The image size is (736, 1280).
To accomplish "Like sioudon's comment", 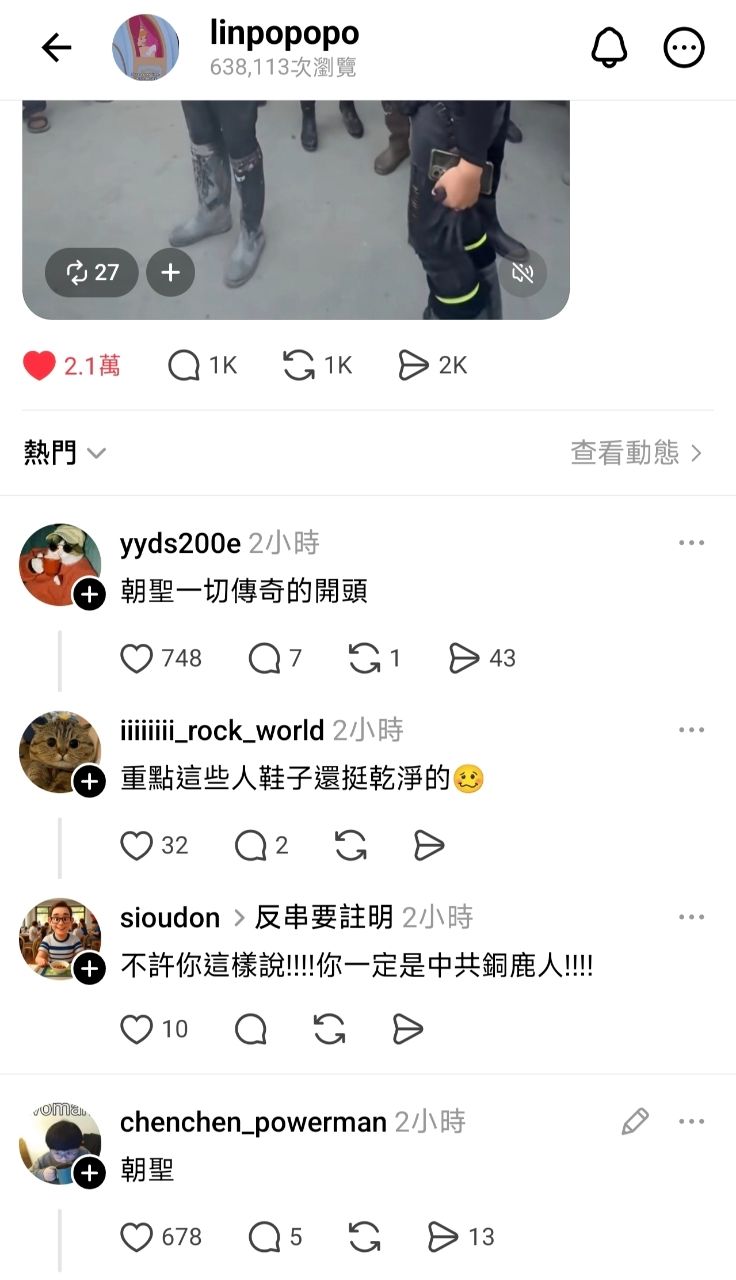I will pos(136,1029).
